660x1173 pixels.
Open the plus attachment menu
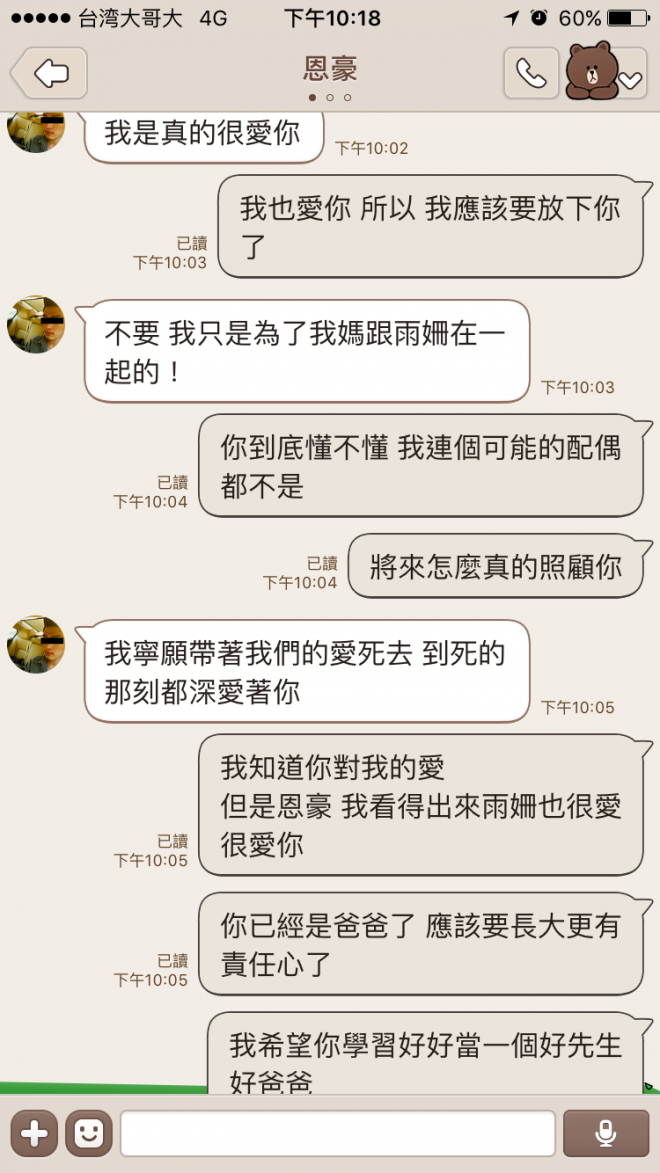click(34, 1133)
